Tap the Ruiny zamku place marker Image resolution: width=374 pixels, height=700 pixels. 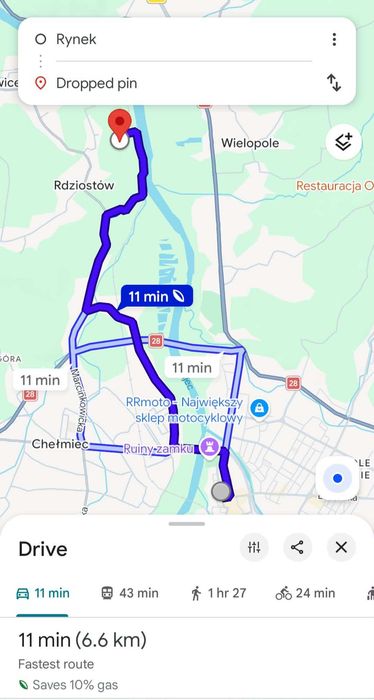[x=209, y=448]
